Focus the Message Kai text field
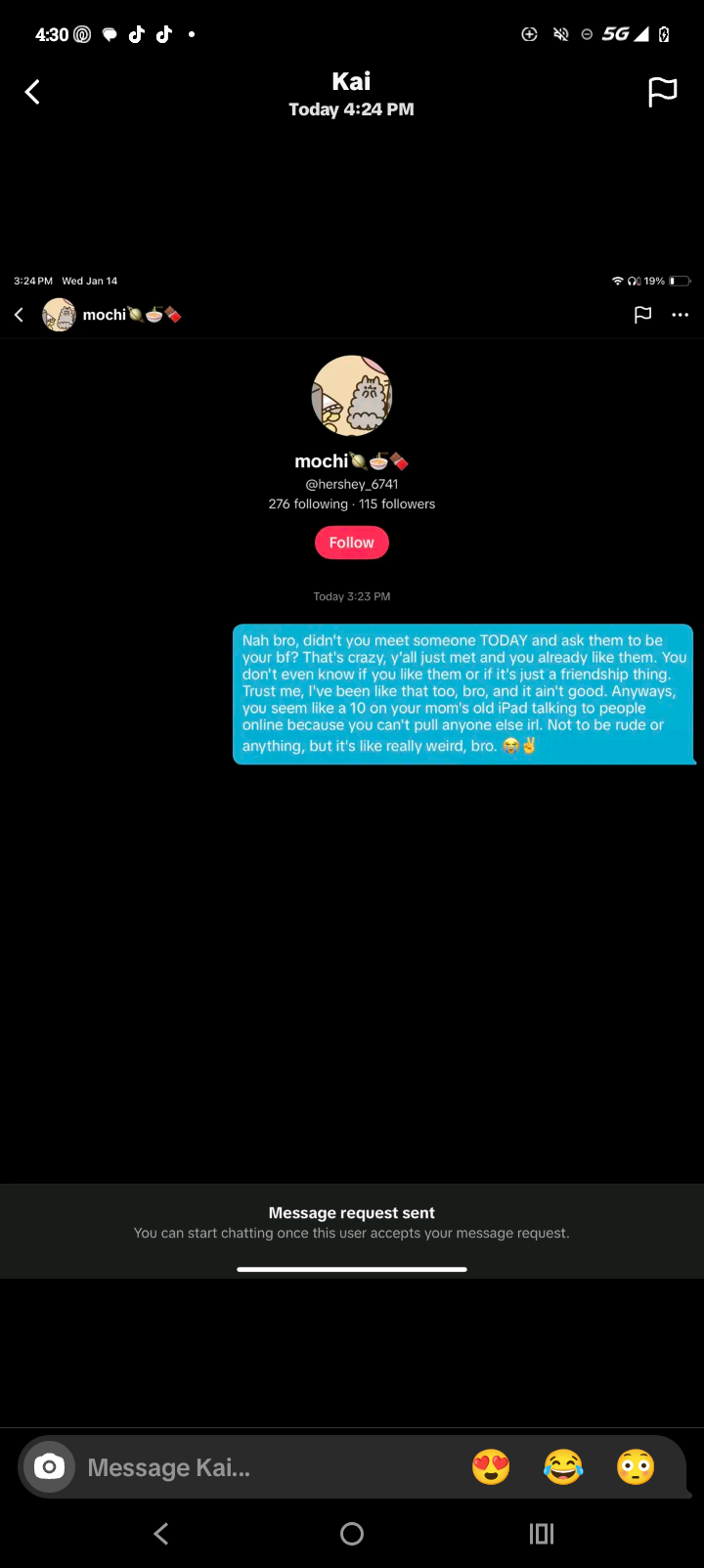 (264, 1467)
